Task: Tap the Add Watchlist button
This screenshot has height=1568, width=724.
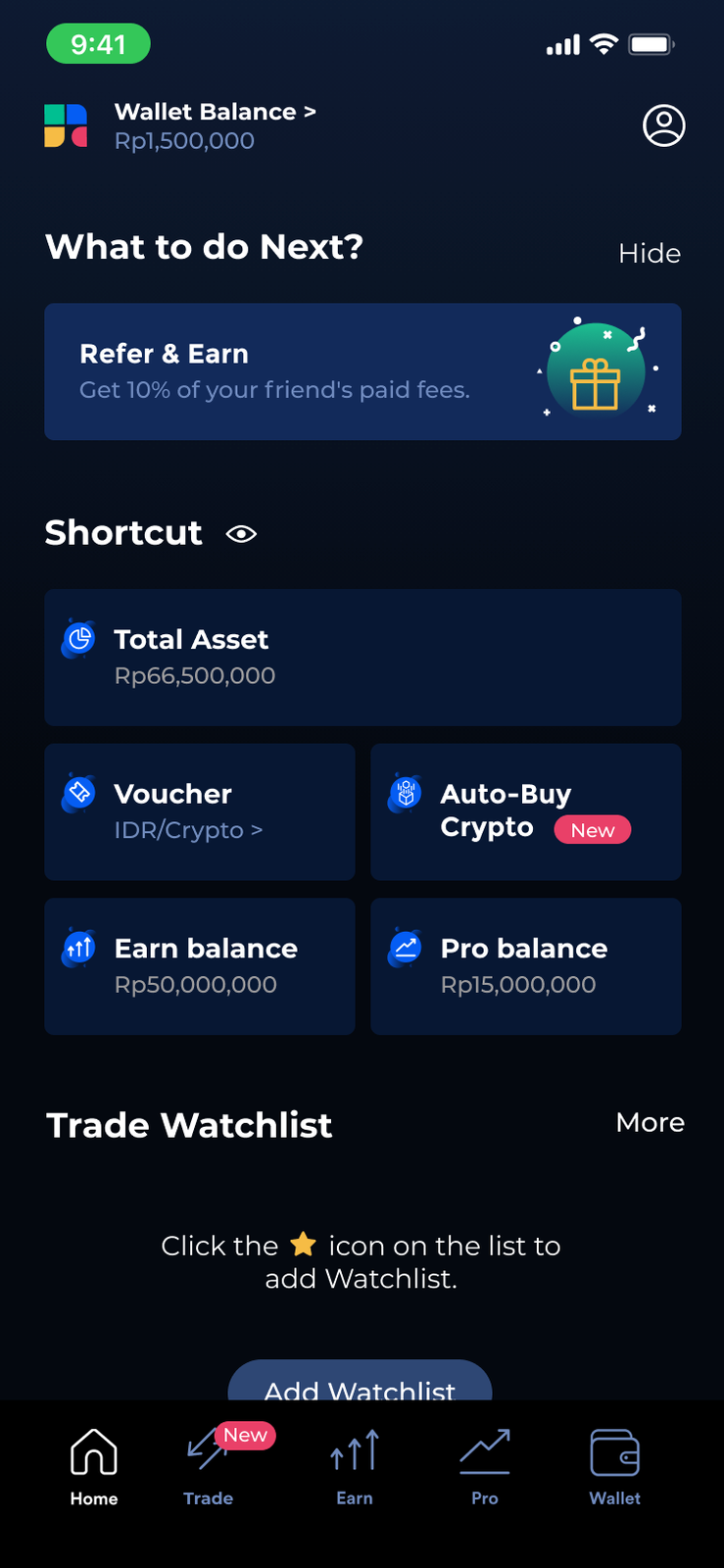Action: tap(360, 1382)
